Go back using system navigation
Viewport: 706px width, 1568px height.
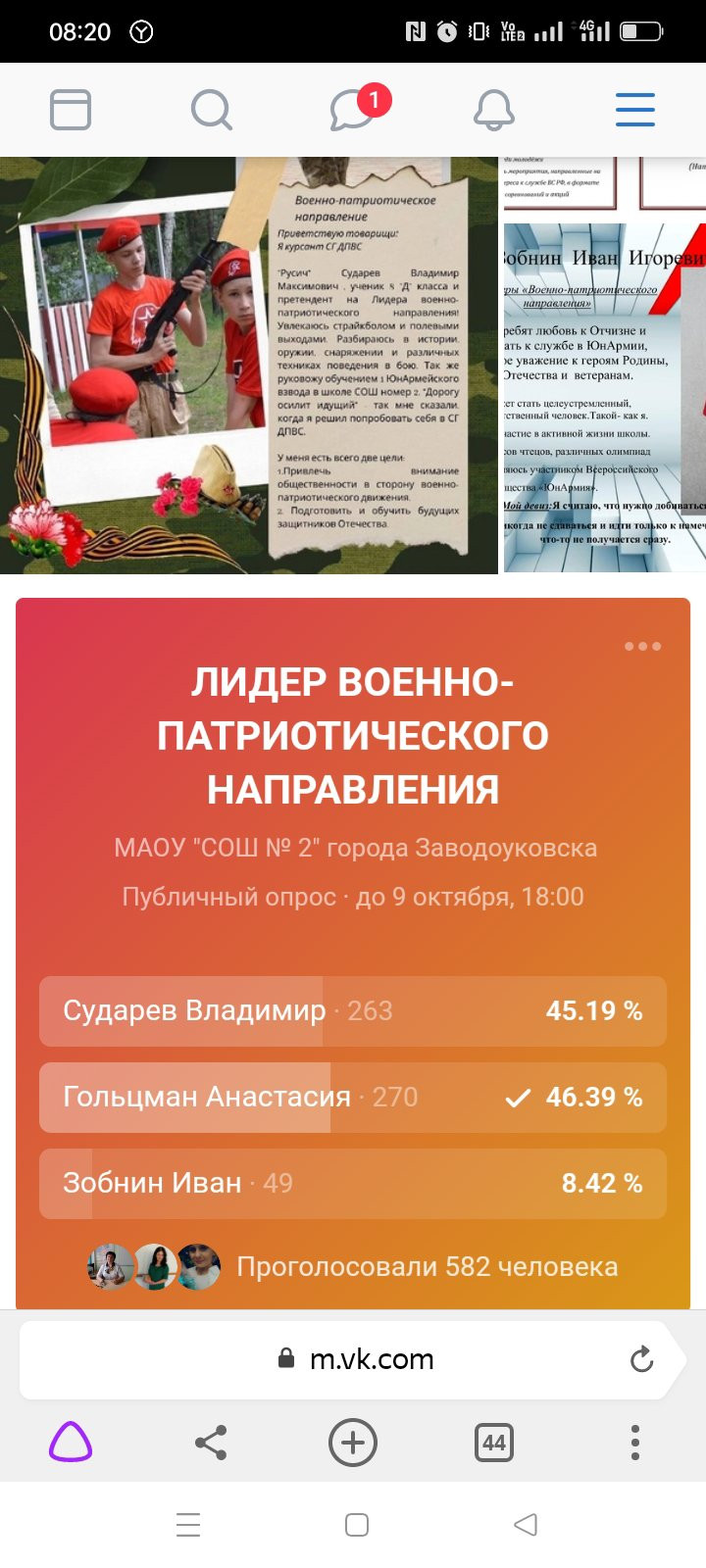point(526,1525)
